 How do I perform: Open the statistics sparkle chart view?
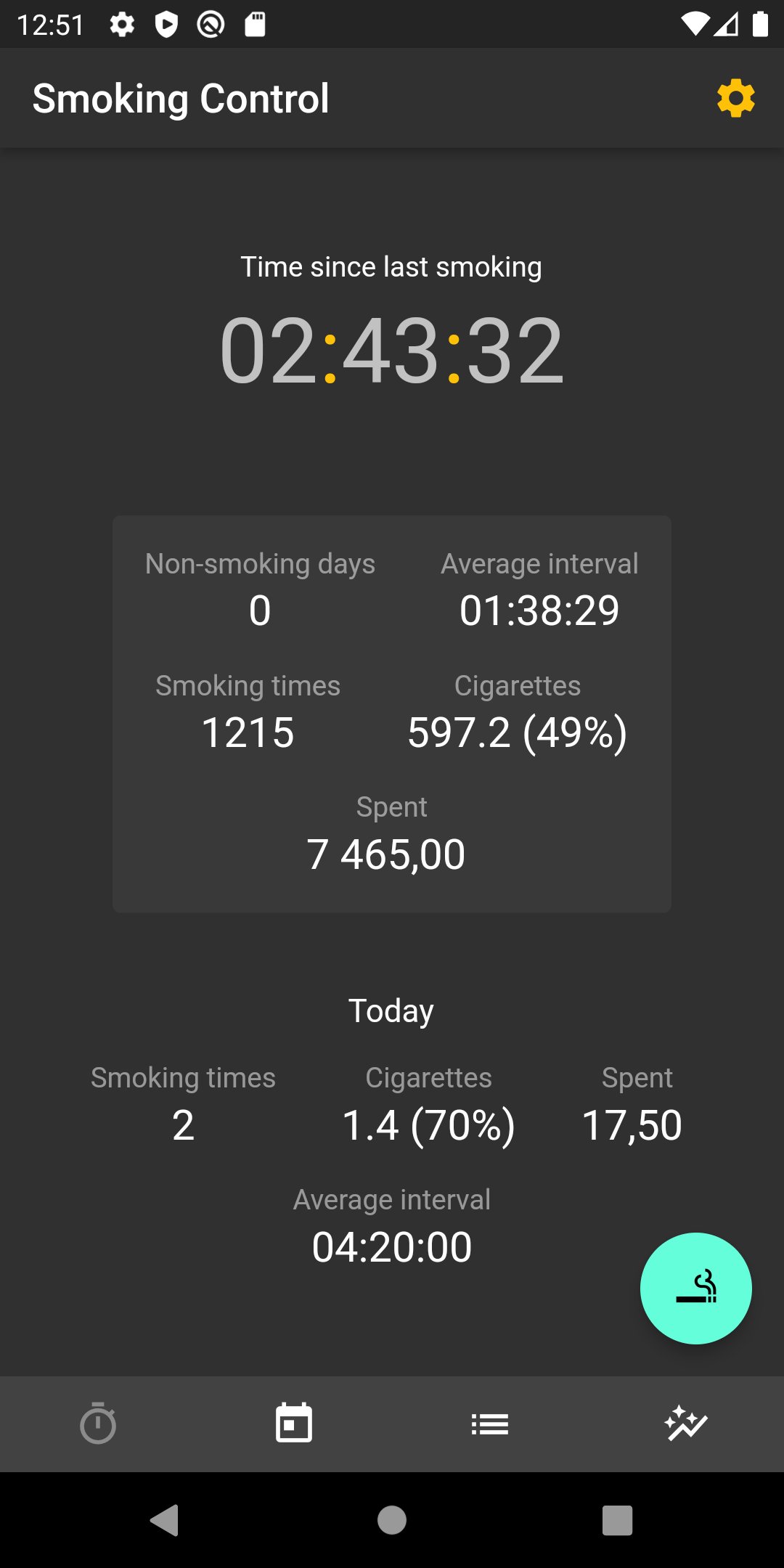(x=686, y=1424)
